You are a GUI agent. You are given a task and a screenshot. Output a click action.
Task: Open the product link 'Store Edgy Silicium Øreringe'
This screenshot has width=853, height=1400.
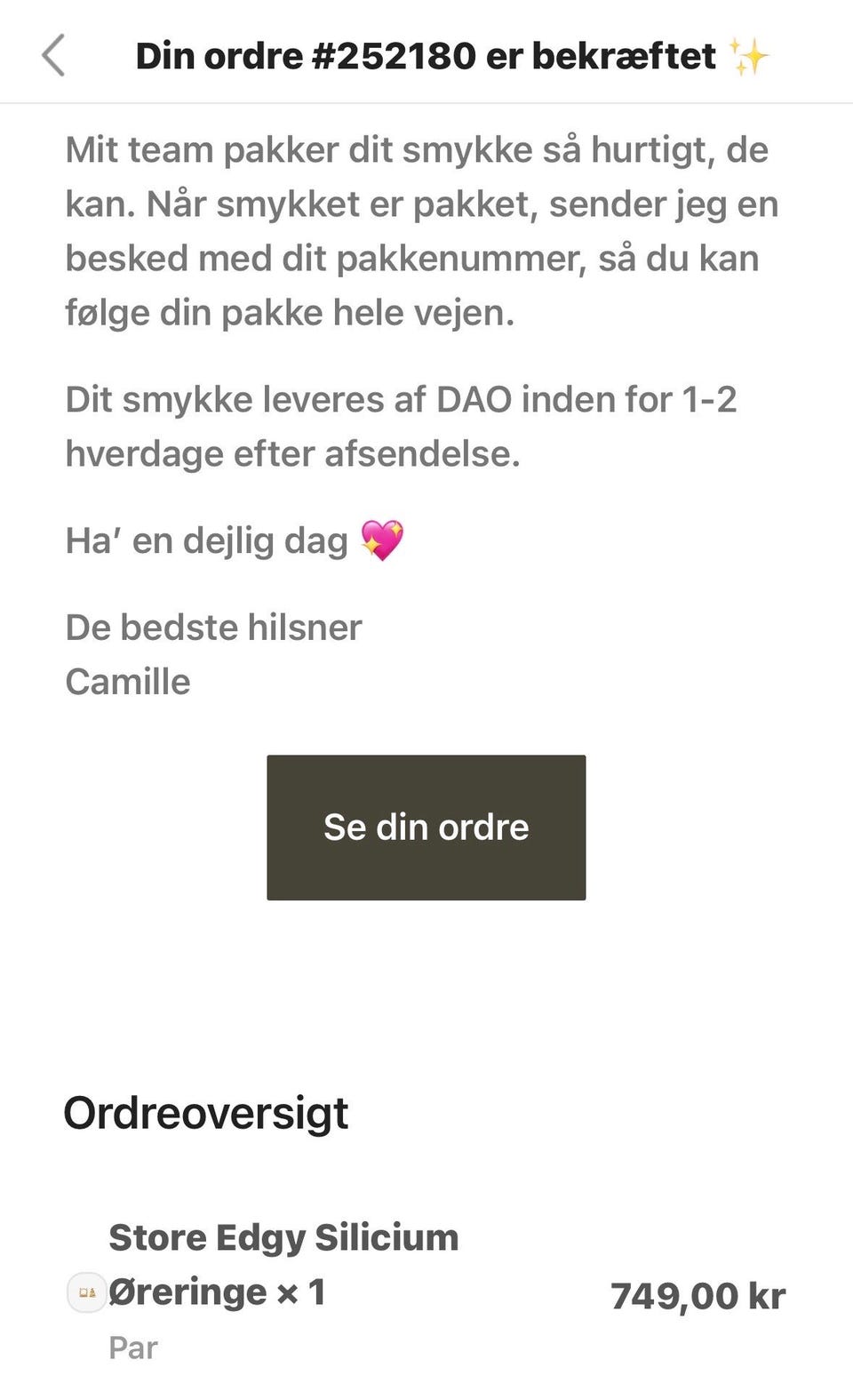(x=283, y=1236)
